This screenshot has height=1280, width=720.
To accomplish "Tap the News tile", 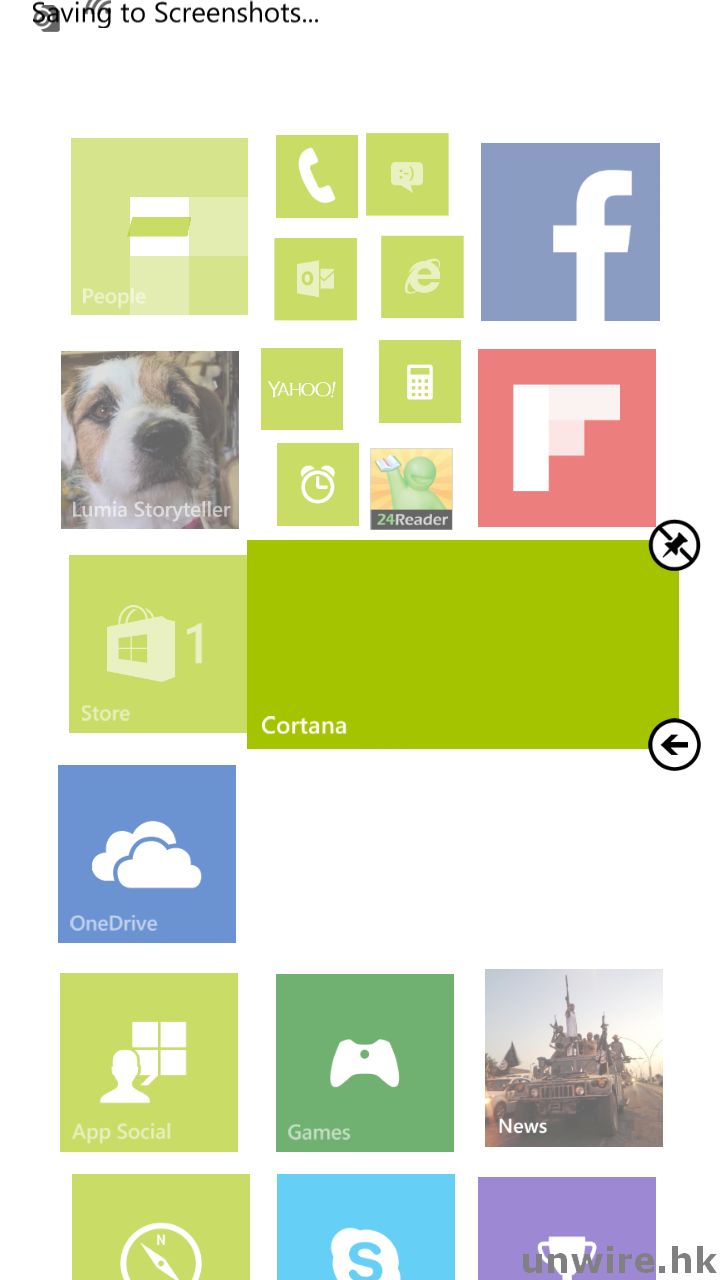I will [574, 1058].
